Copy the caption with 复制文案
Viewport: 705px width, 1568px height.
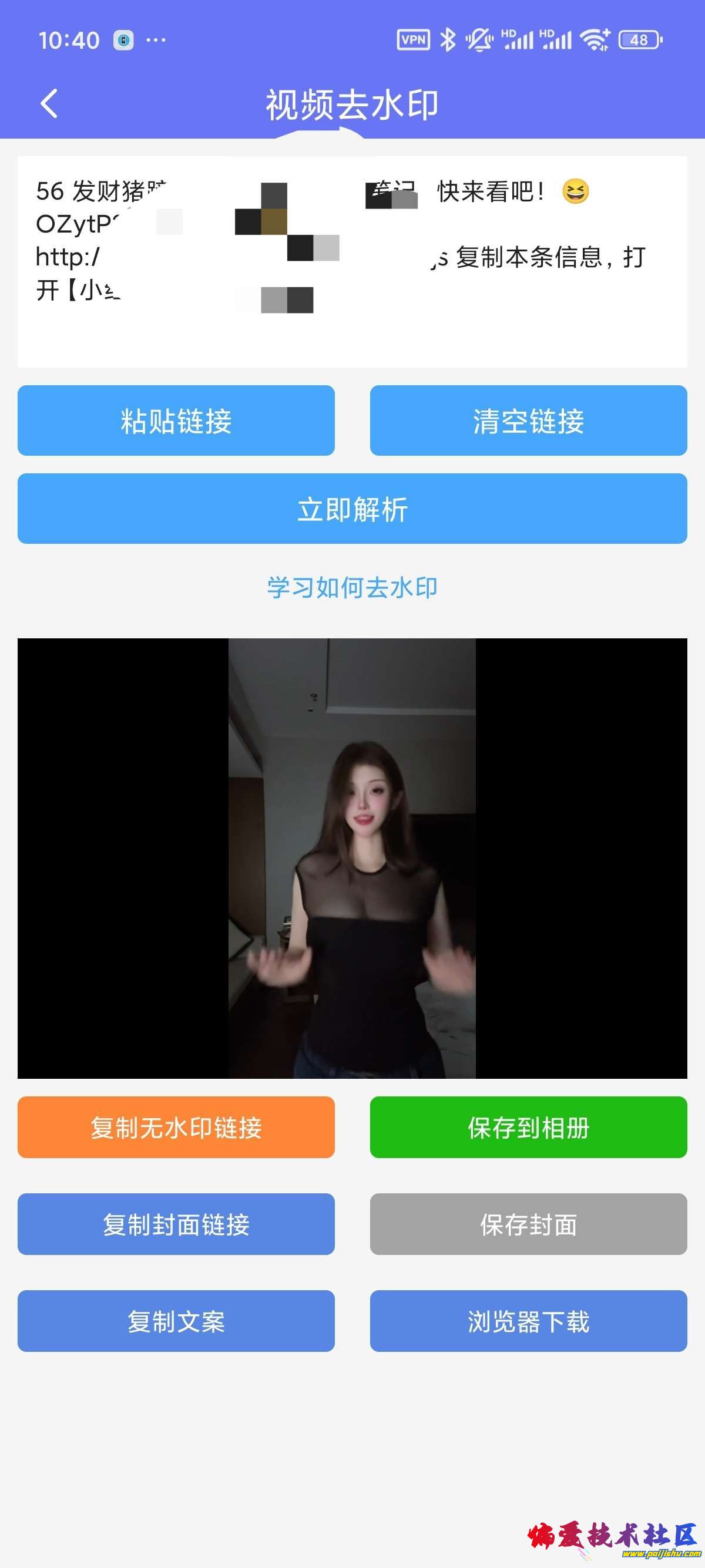click(x=176, y=1321)
